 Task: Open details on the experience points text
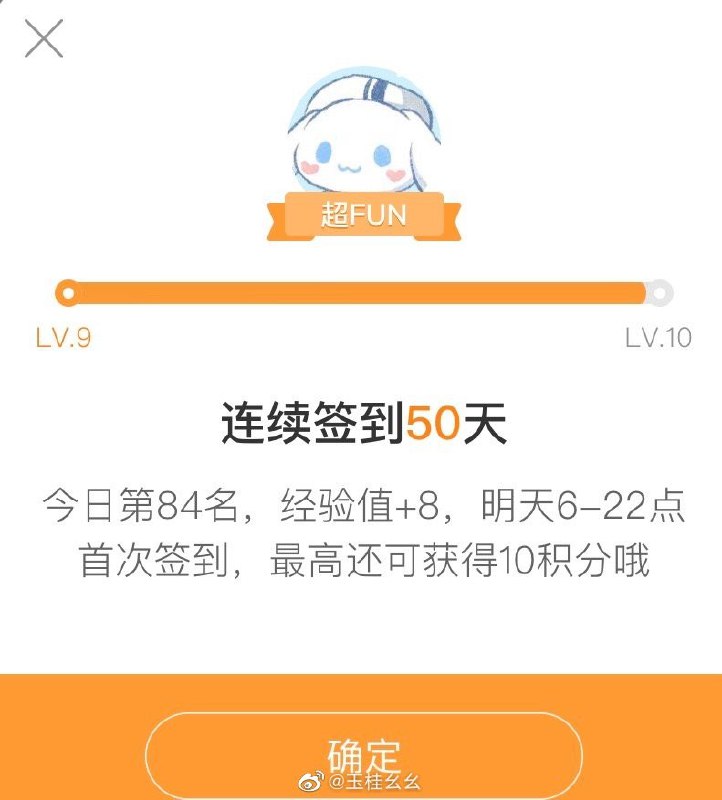pos(361,505)
